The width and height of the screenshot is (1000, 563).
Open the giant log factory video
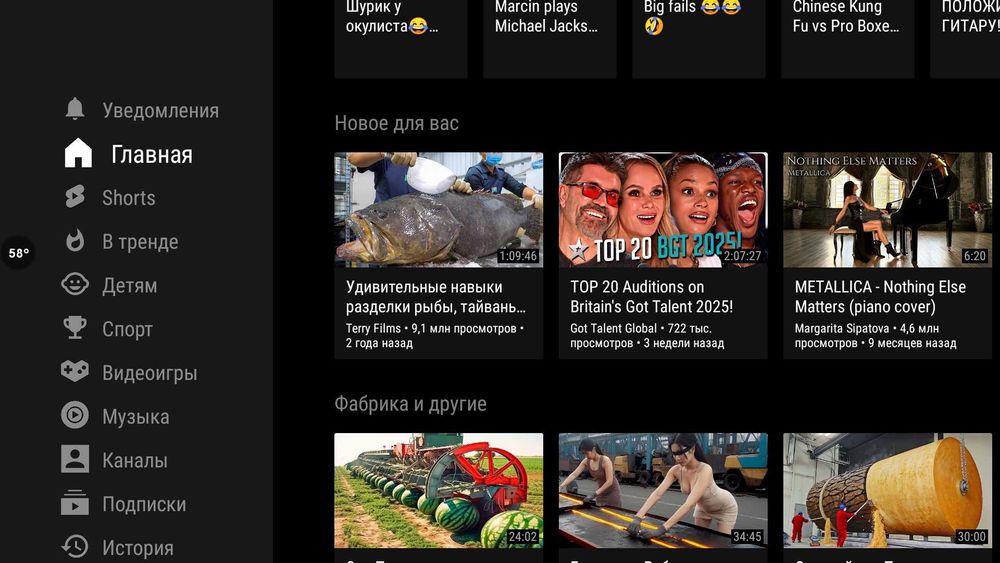tap(887, 490)
